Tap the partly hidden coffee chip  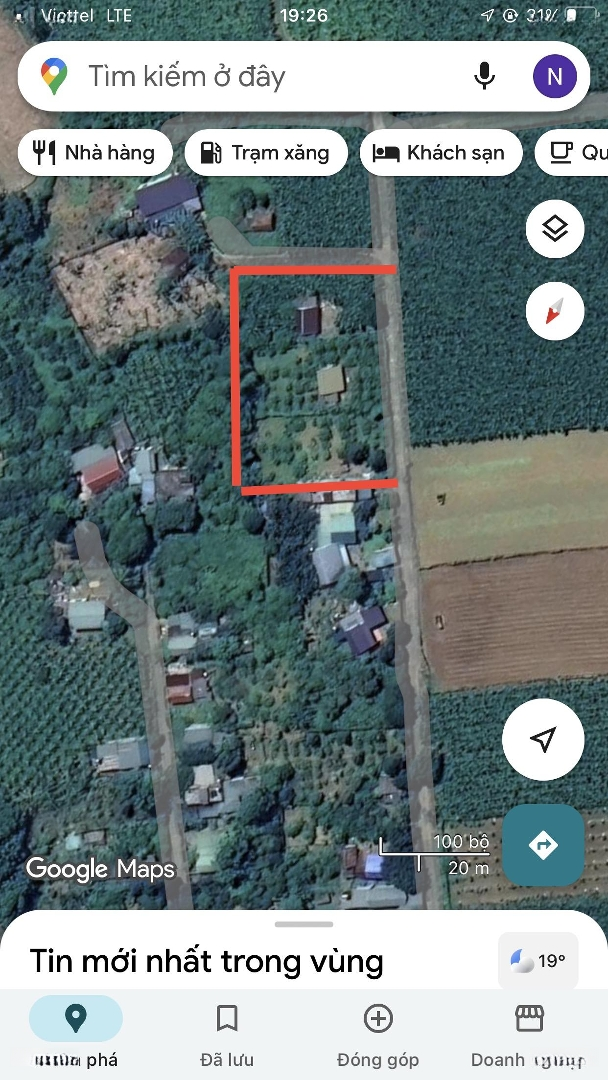coord(575,153)
